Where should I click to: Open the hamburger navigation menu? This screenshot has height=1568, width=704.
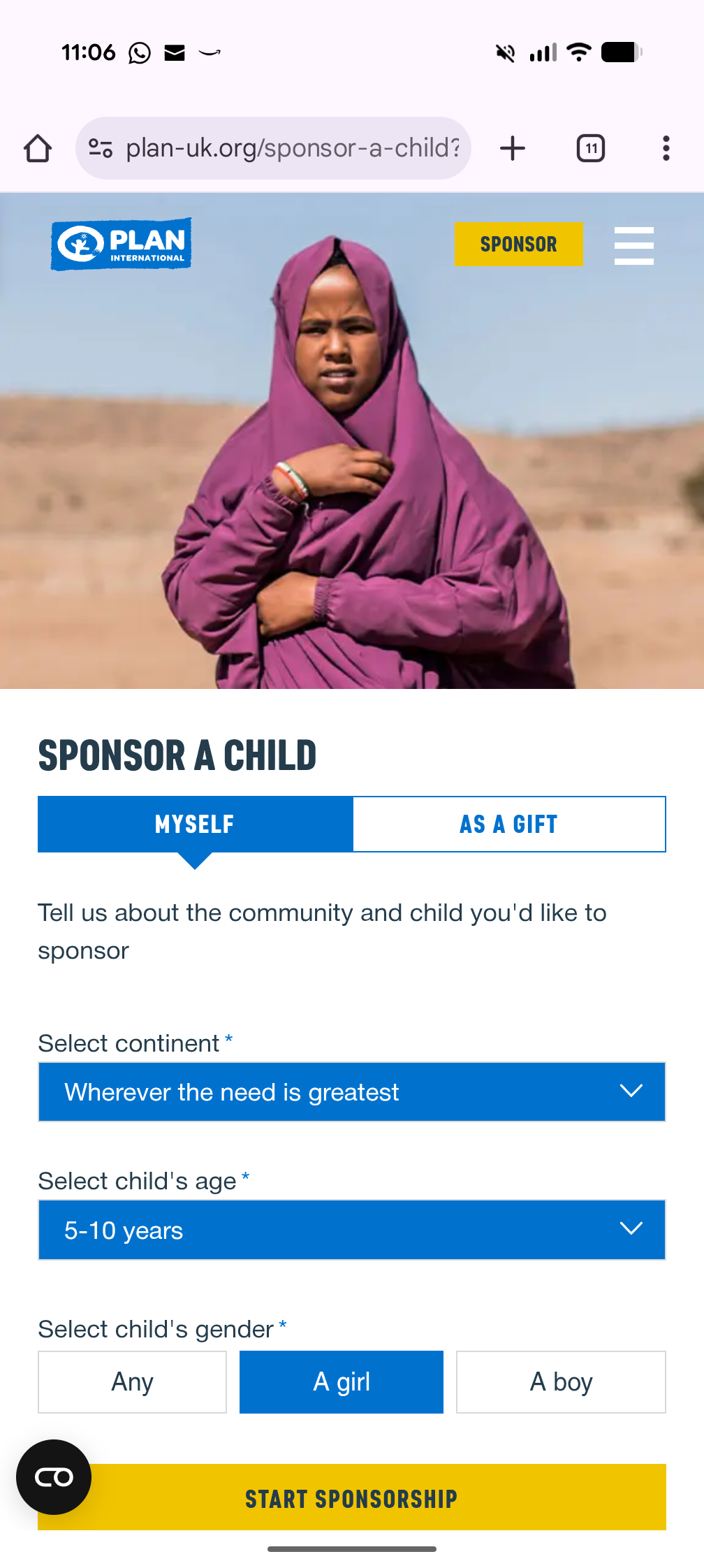633,245
